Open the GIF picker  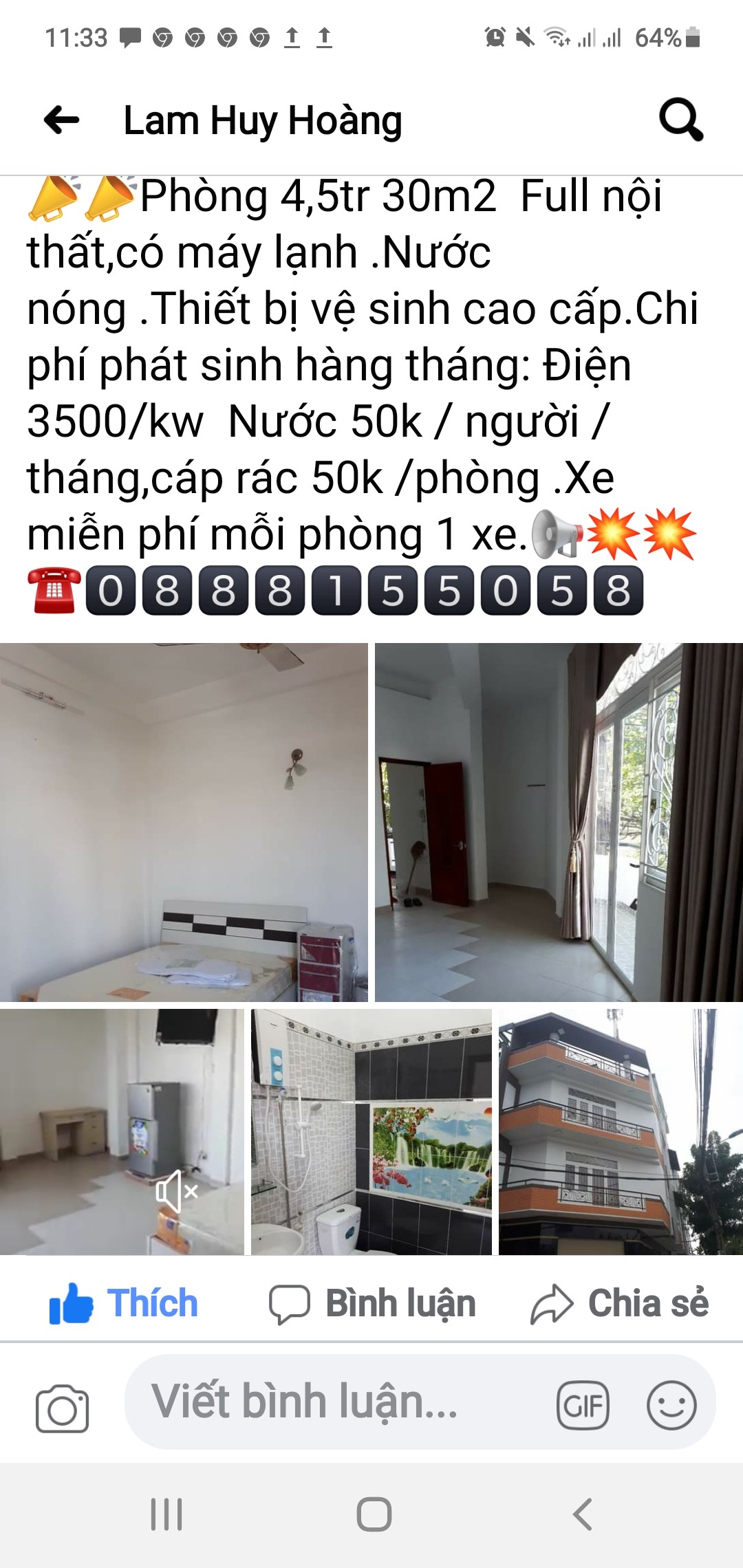(x=583, y=1405)
